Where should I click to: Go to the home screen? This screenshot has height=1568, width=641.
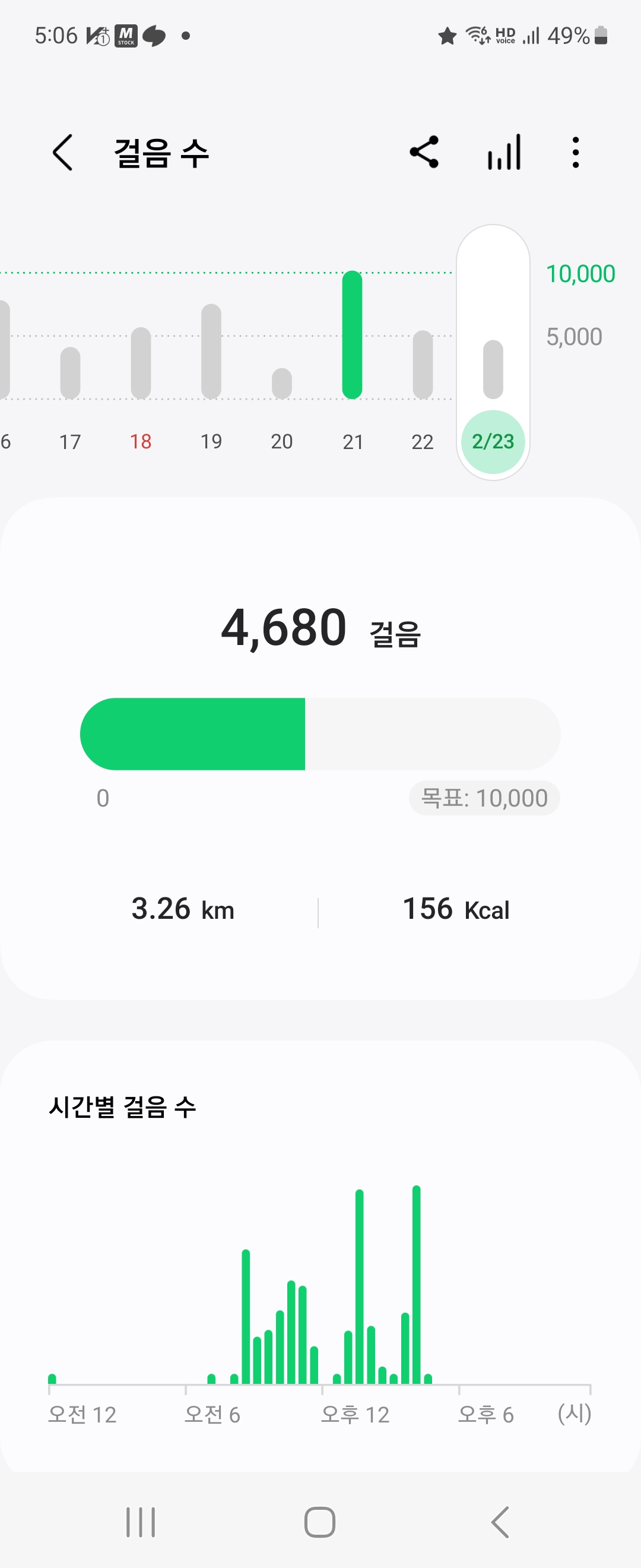click(320, 1522)
